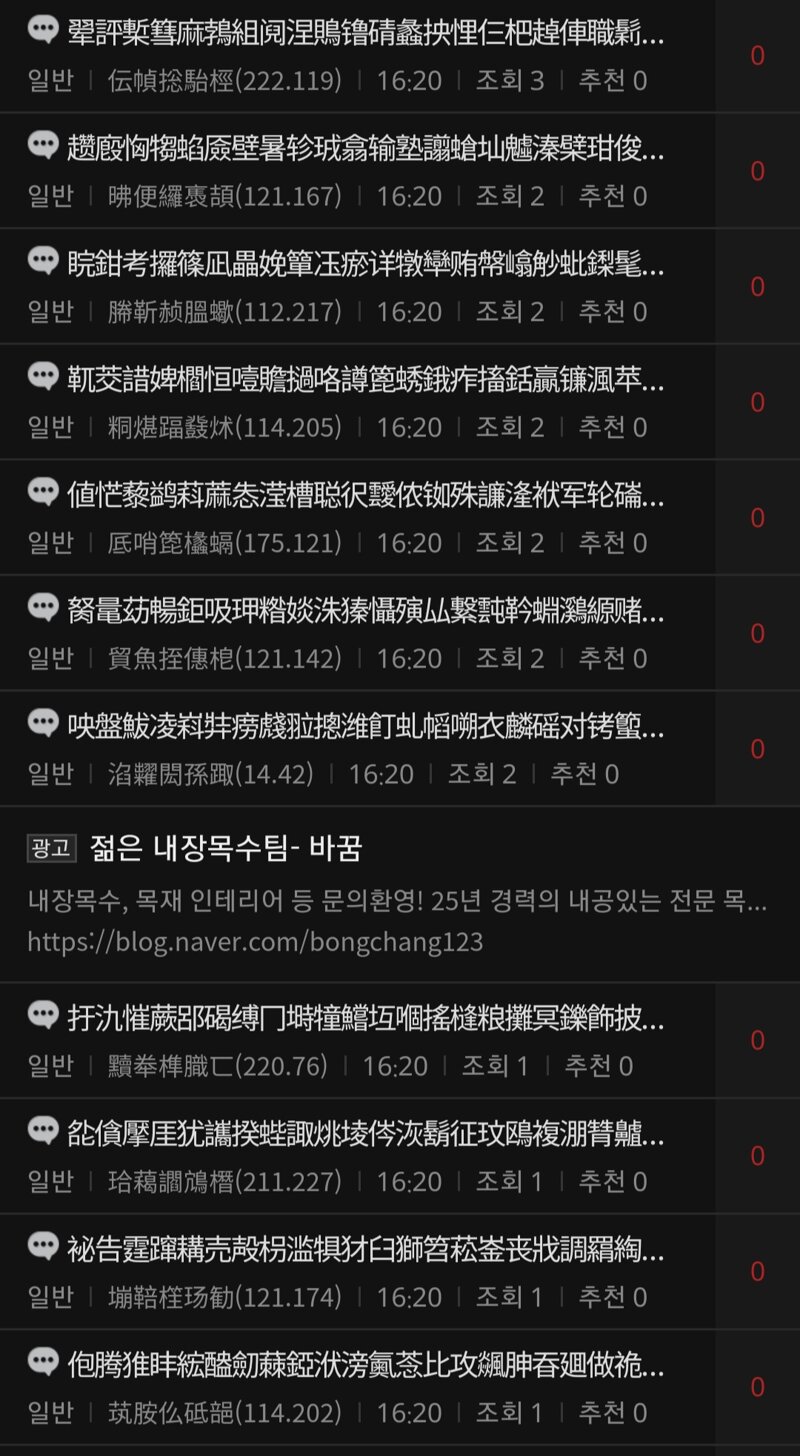This screenshot has width=800, height=1456.
Task: Open the post by user (114.205)
Action: click(357, 402)
